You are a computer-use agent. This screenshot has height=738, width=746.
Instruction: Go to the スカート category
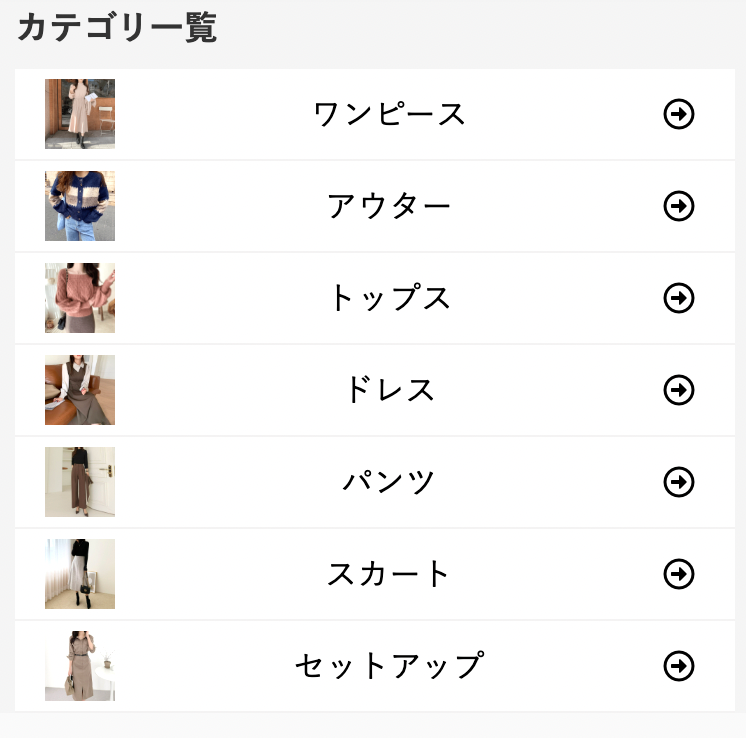click(389, 574)
